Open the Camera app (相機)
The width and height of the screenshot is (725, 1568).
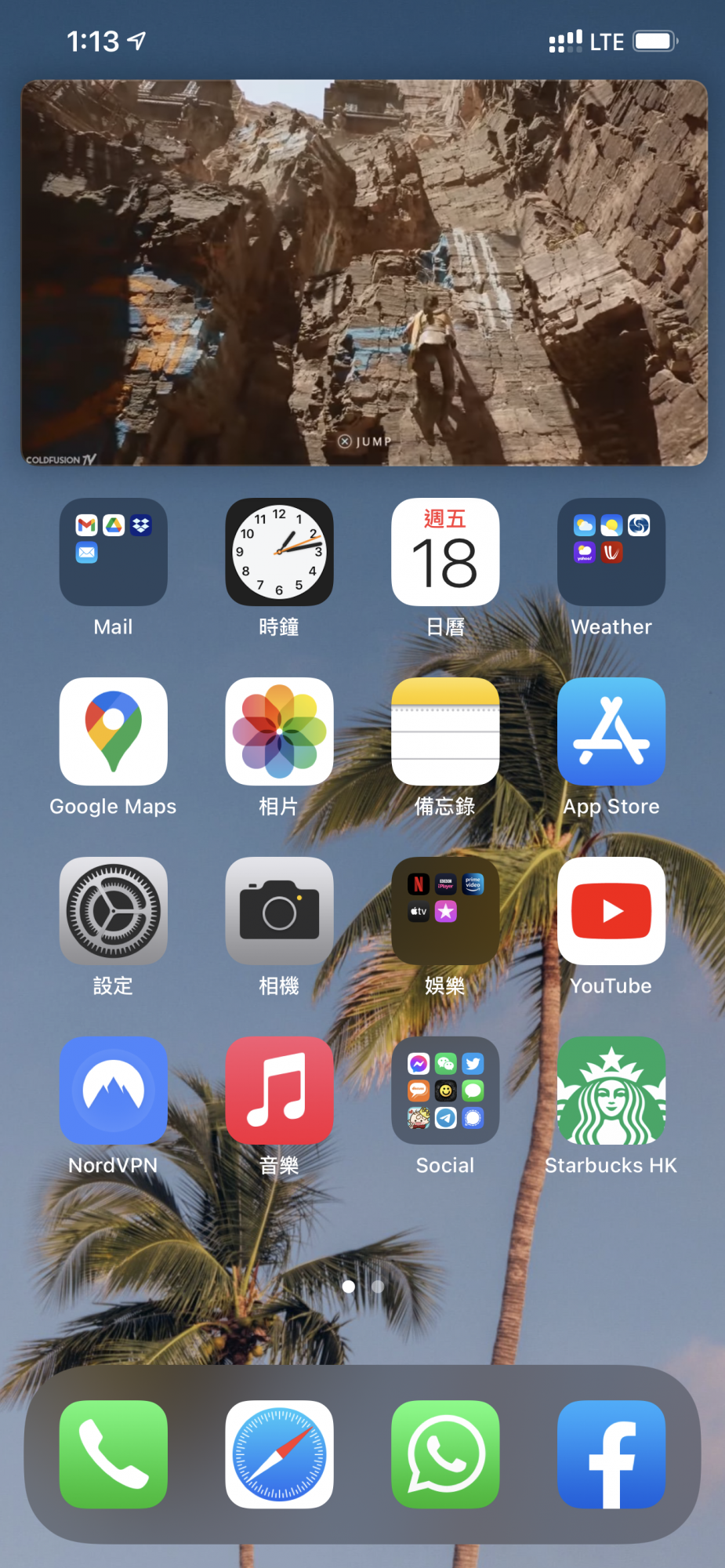[279, 911]
